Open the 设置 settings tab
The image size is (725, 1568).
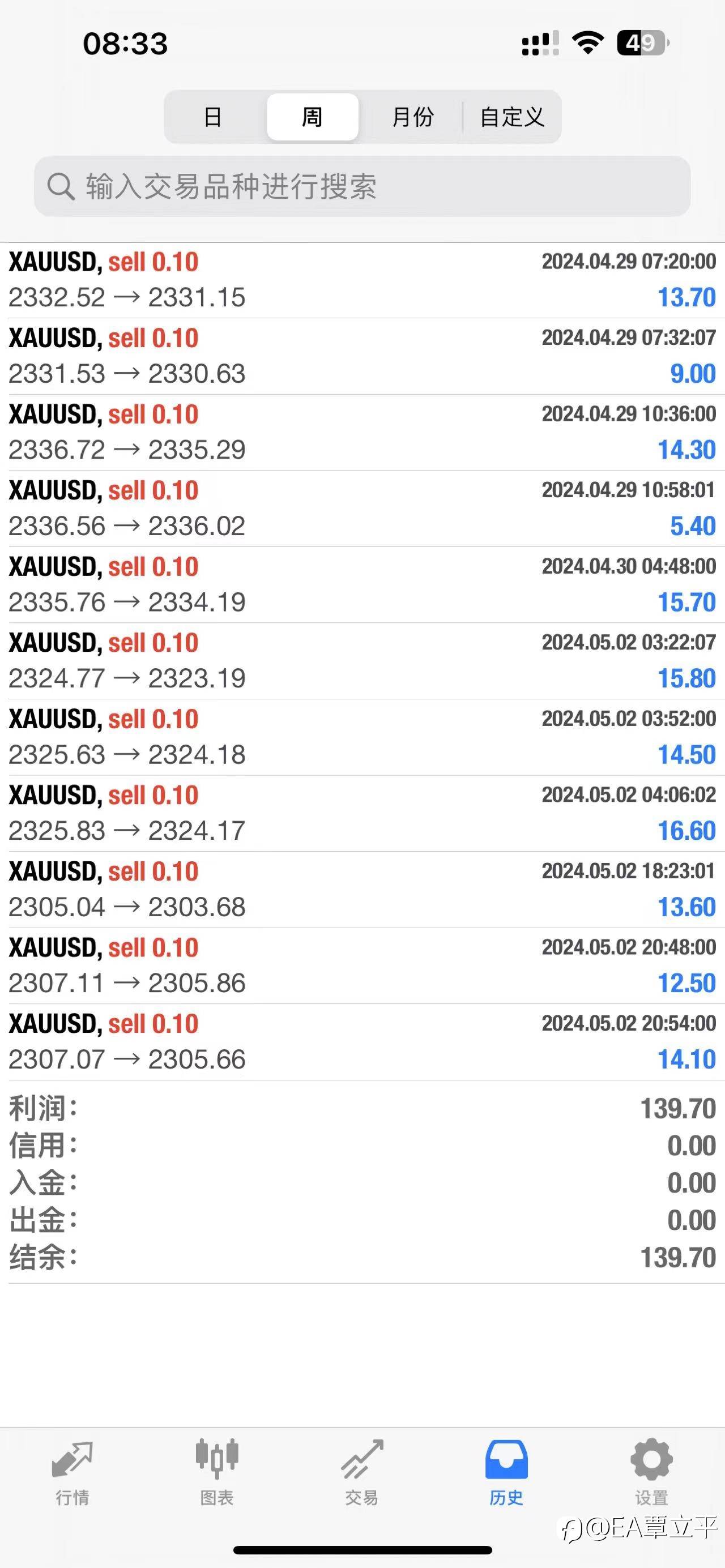[x=651, y=1472]
